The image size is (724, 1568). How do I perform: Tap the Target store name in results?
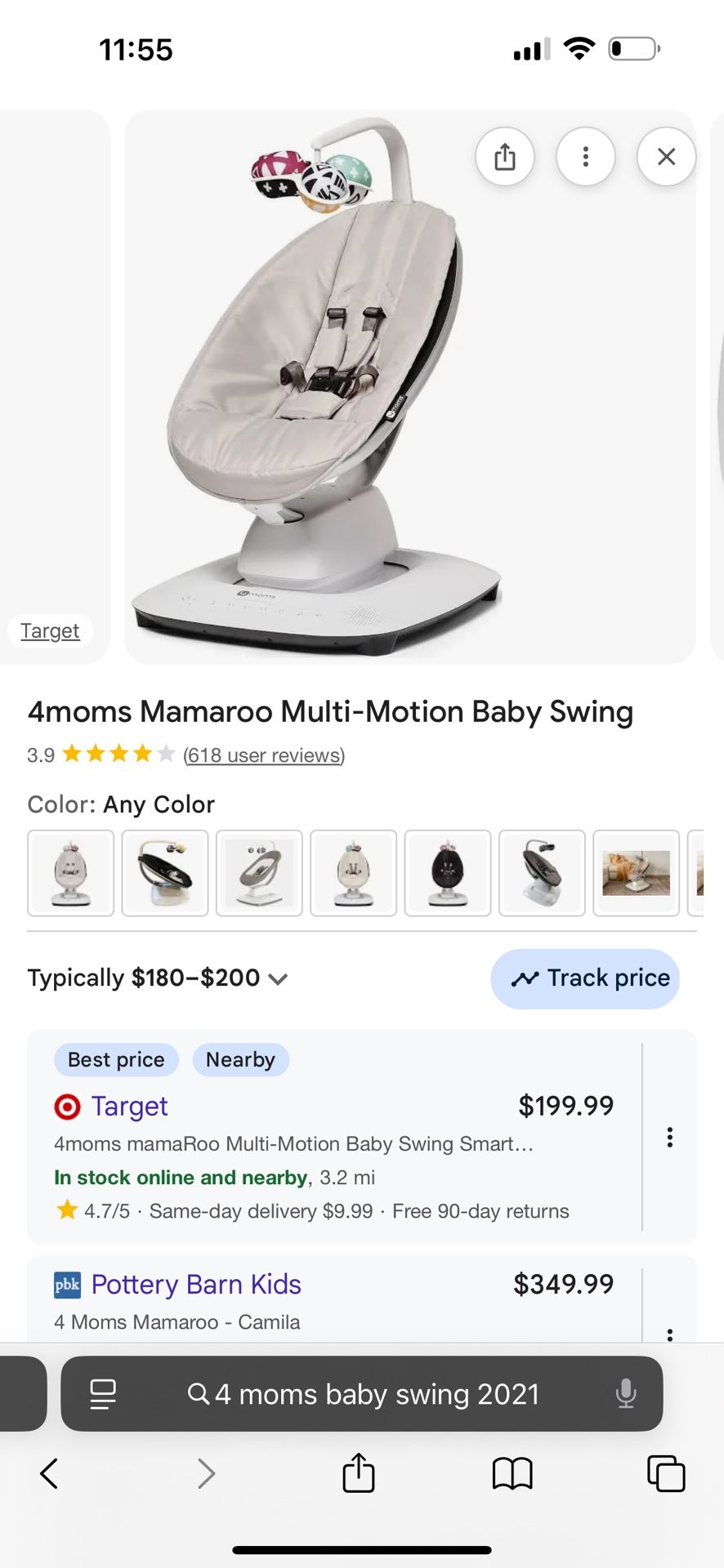129,1106
